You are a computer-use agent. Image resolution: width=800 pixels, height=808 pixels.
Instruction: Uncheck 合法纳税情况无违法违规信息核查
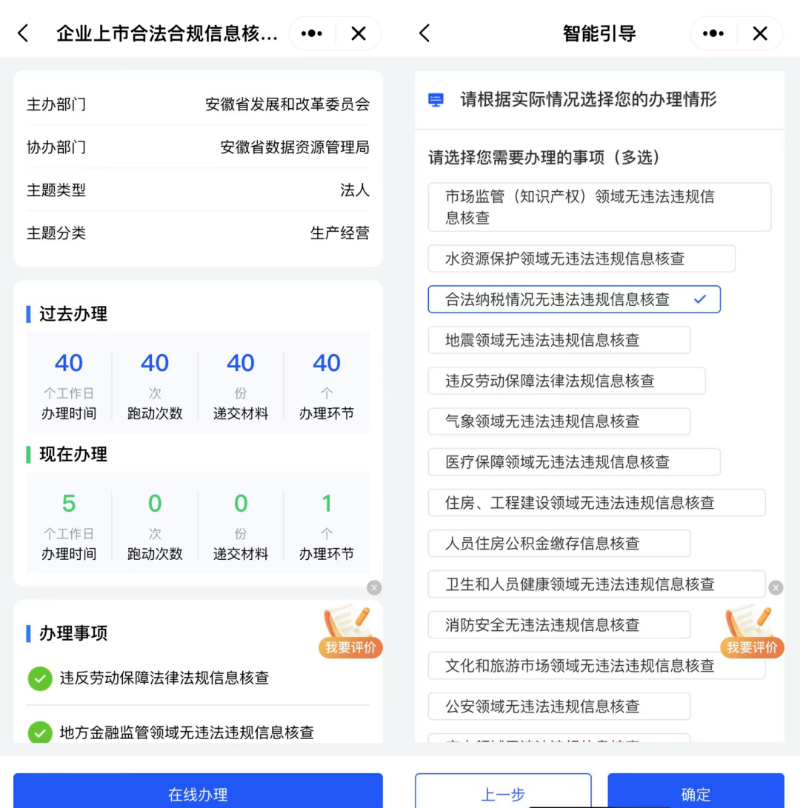[x=573, y=299]
